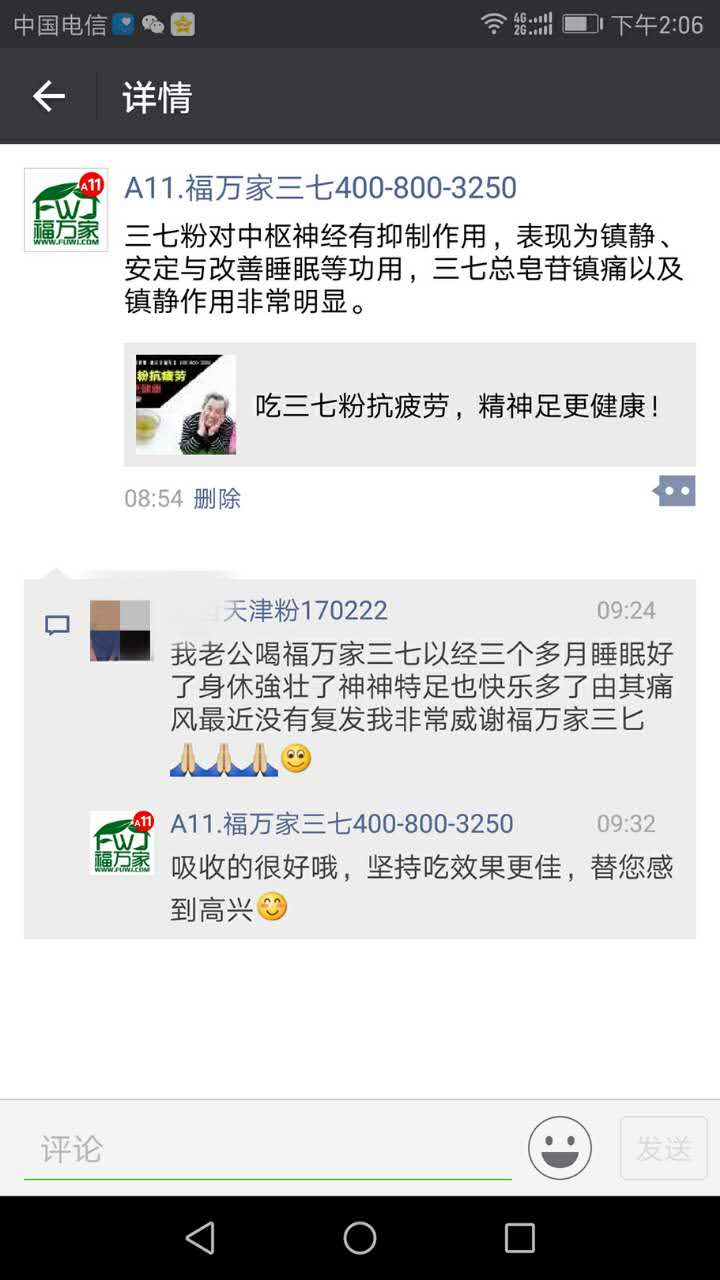Viewport: 720px width, 1280px height.
Task: Tap 删除 to delete this post
Action: (x=217, y=498)
